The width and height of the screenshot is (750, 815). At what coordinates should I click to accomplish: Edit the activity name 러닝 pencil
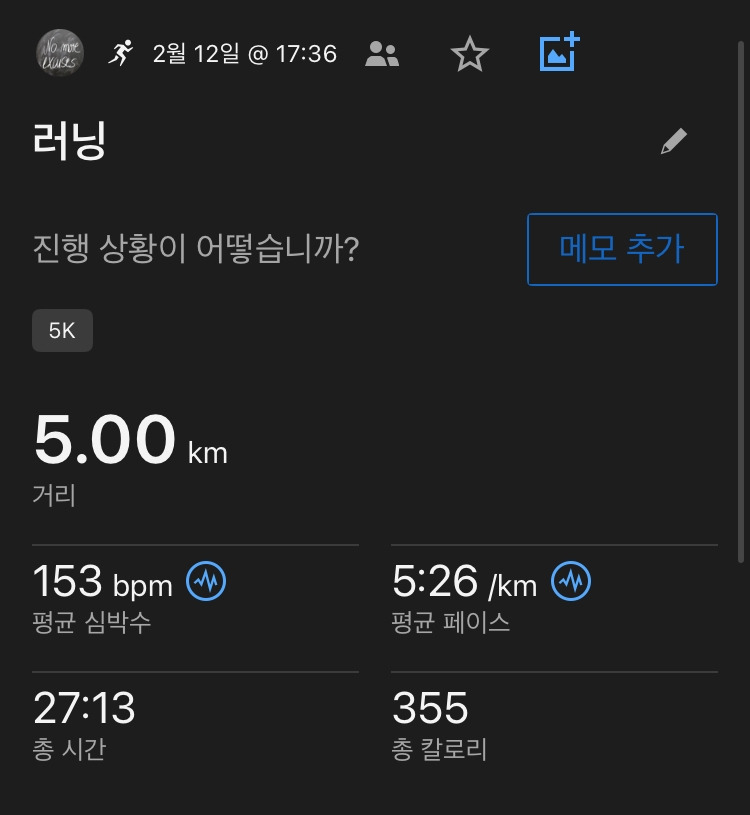pos(674,142)
